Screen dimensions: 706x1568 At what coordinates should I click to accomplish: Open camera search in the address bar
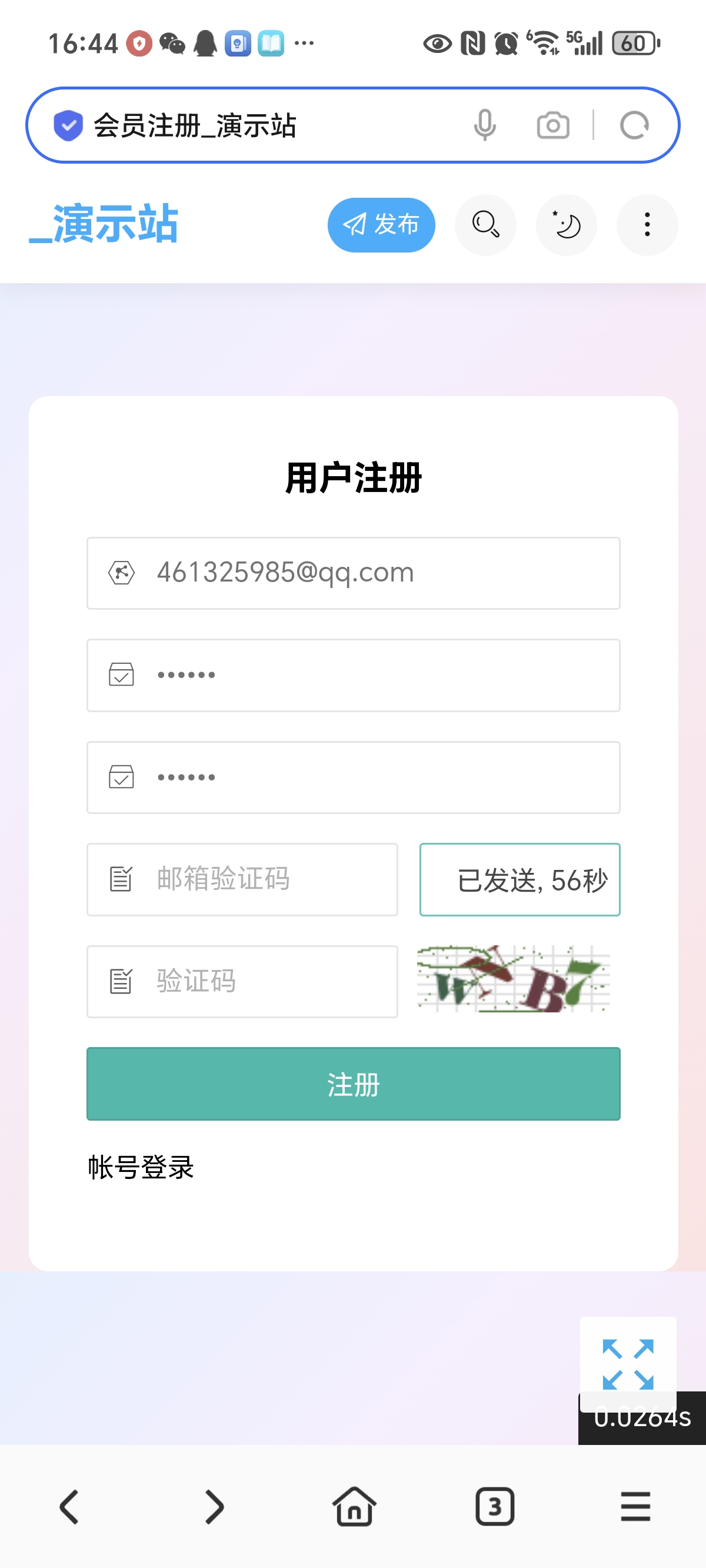[x=552, y=125]
